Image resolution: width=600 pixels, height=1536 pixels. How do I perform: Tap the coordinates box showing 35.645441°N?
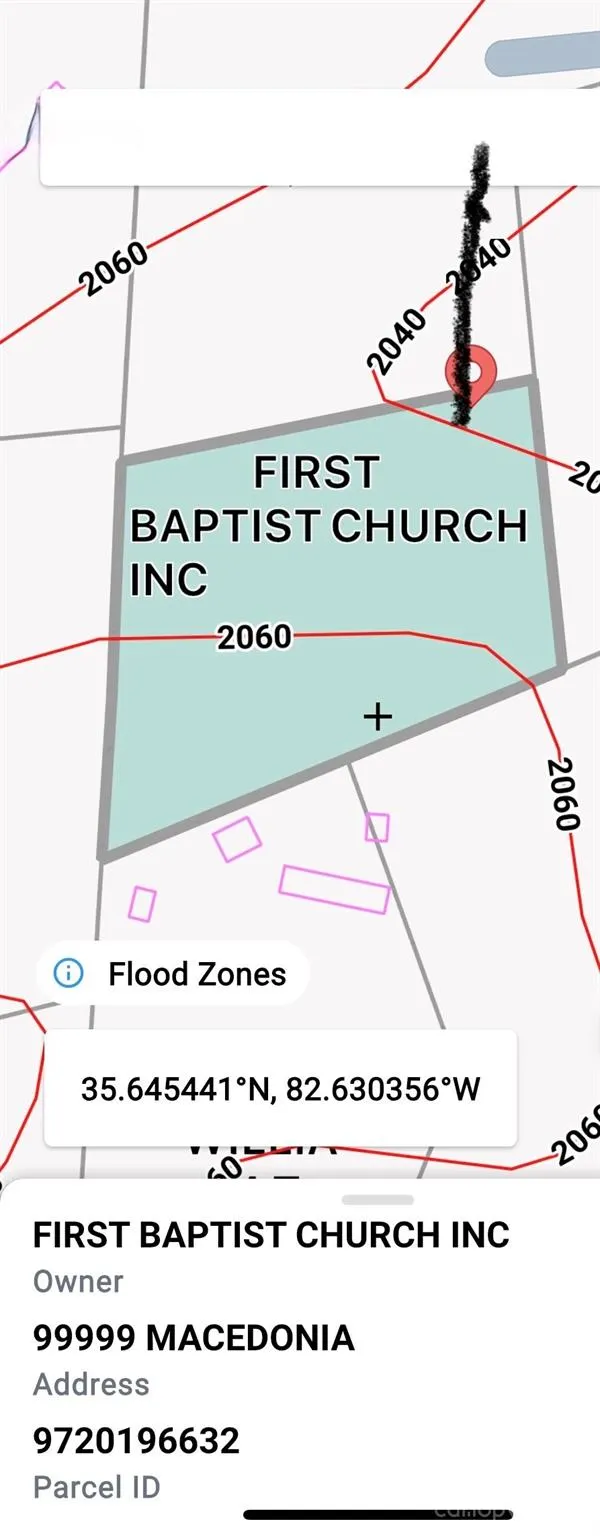tap(280, 1088)
